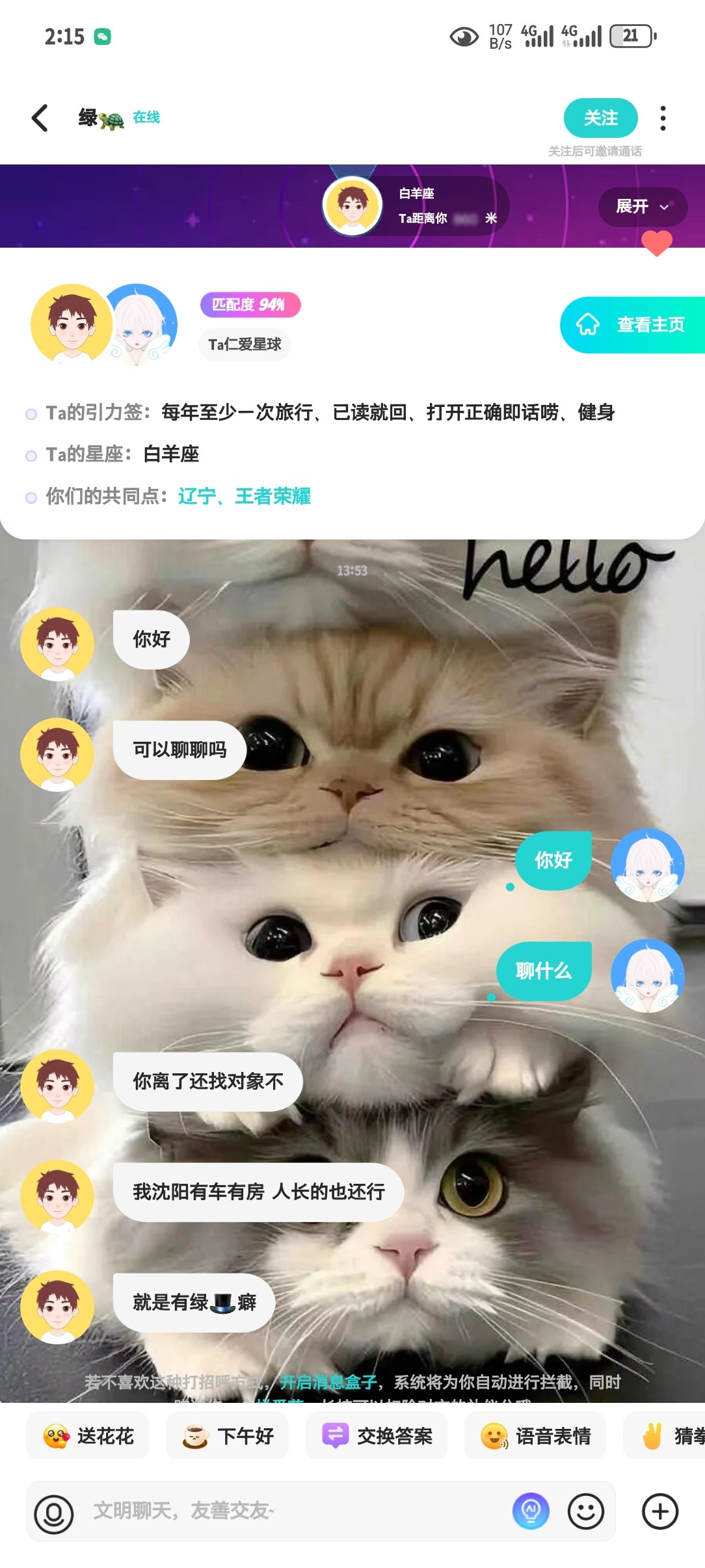The height and width of the screenshot is (1568, 705).
Task: Switch to voice input microphone icon
Action: click(x=54, y=1514)
